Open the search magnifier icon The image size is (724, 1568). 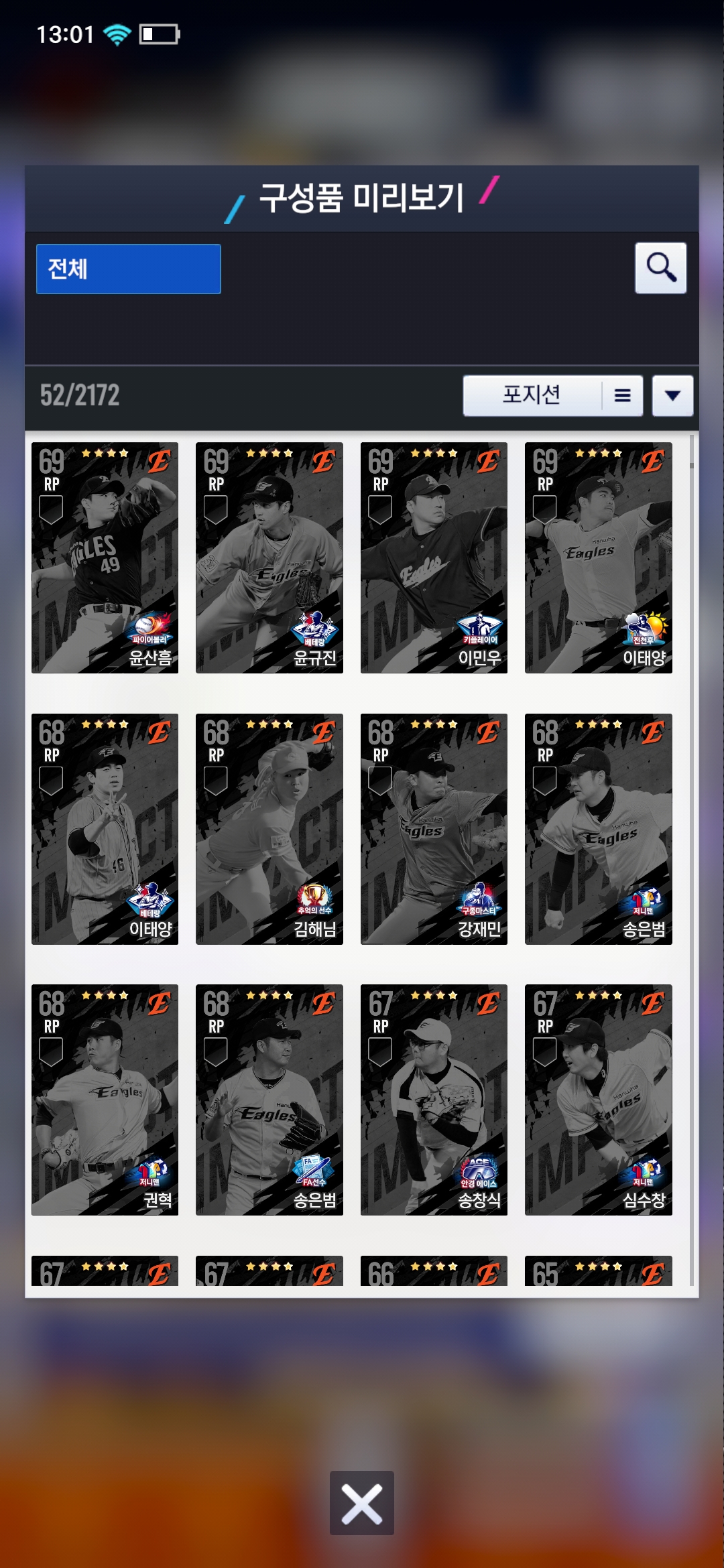point(660,268)
